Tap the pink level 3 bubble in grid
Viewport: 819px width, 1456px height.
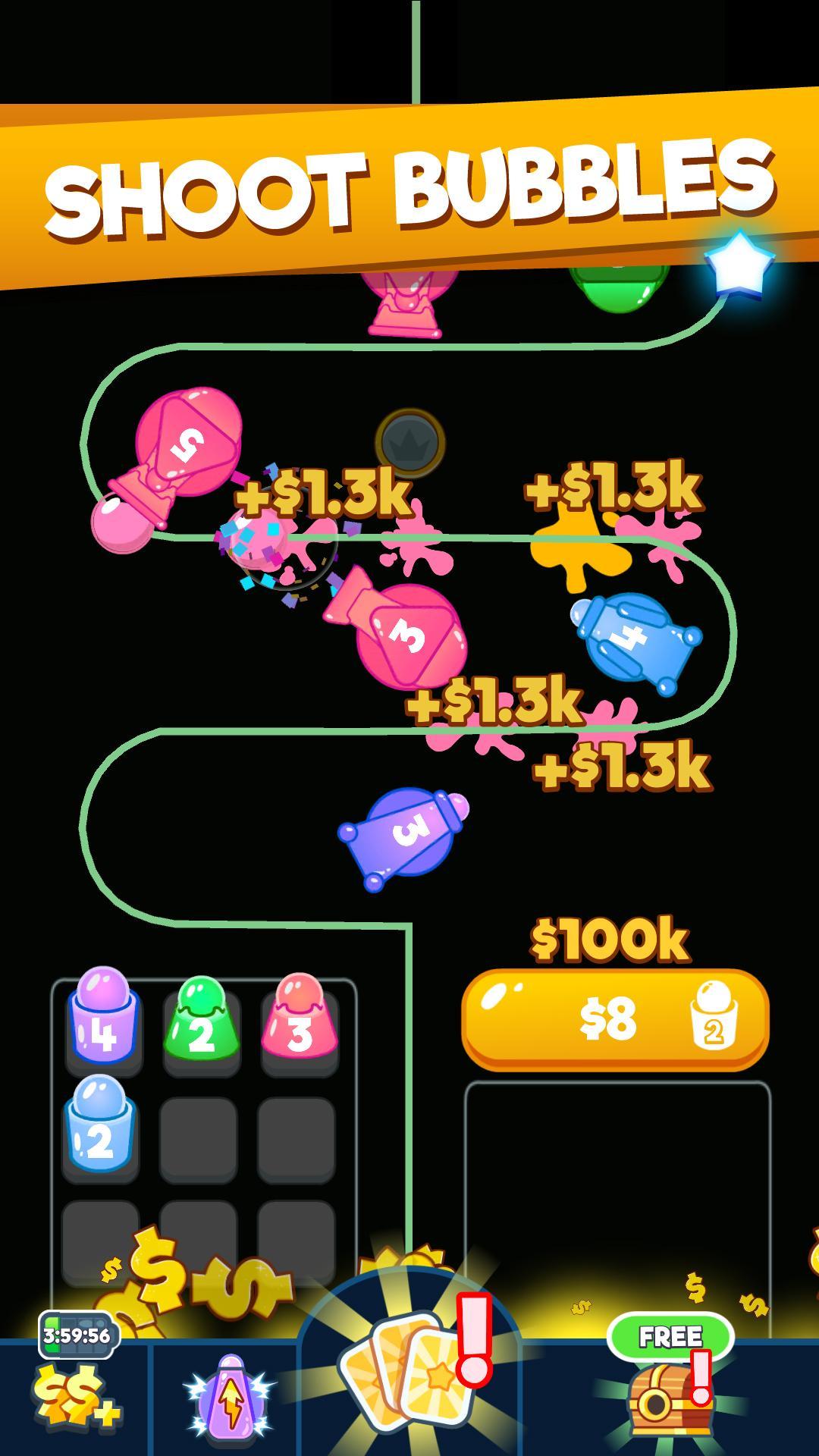(297, 1020)
